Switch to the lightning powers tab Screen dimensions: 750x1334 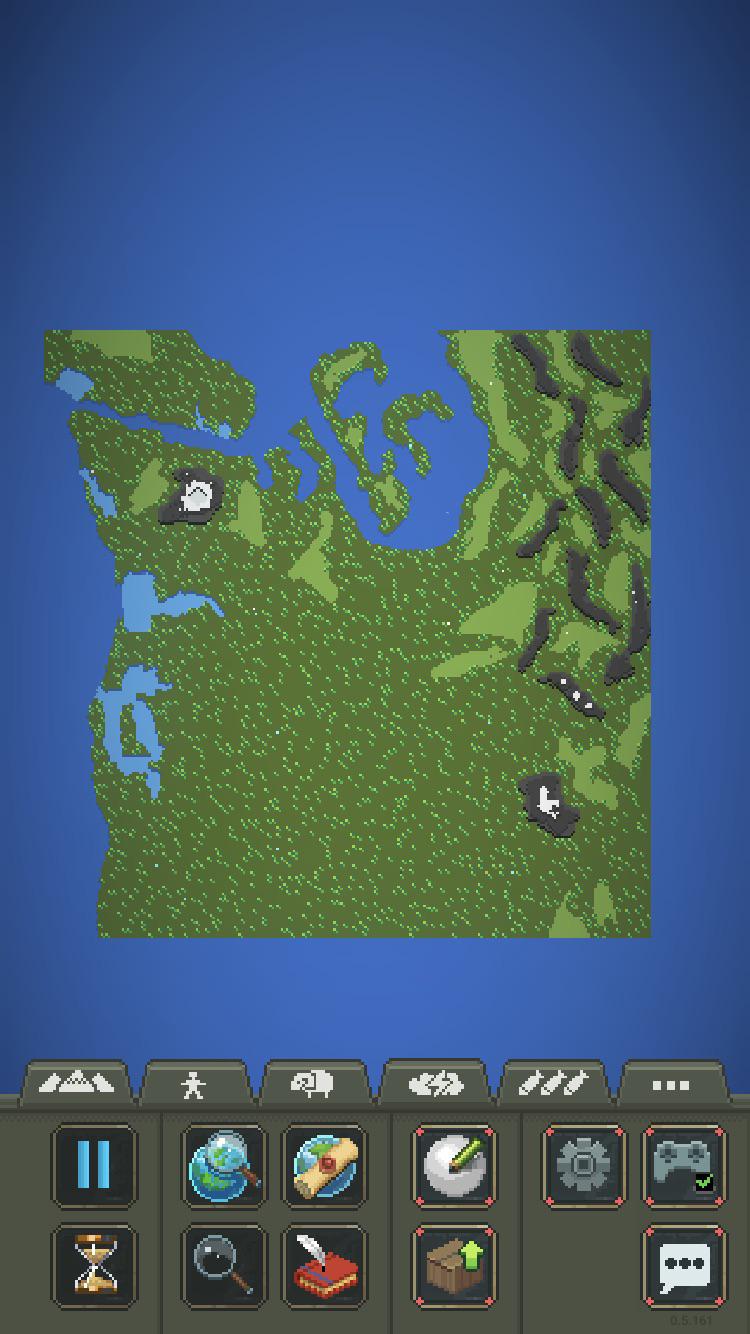[x=436, y=1083]
